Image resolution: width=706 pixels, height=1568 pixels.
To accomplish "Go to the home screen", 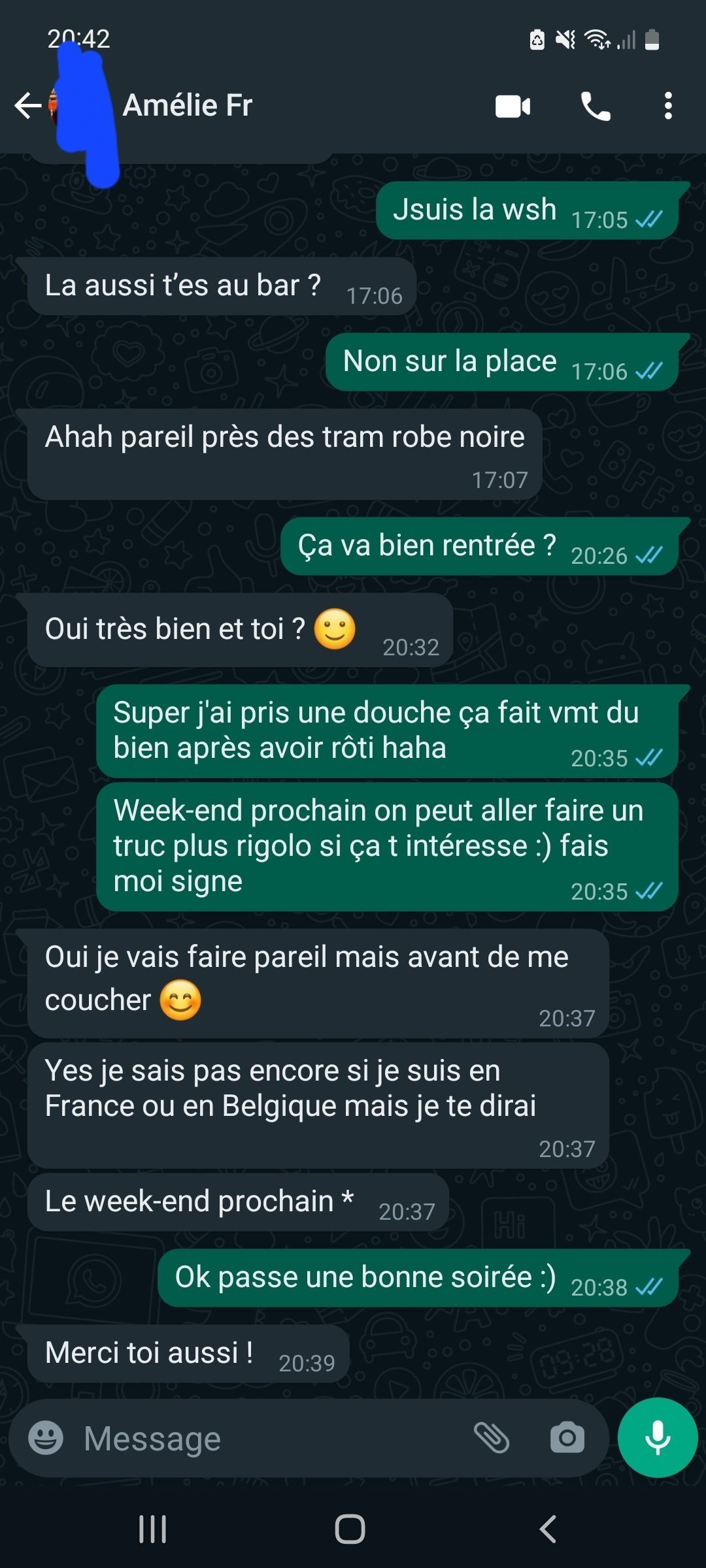I will (x=350, y=1529).
